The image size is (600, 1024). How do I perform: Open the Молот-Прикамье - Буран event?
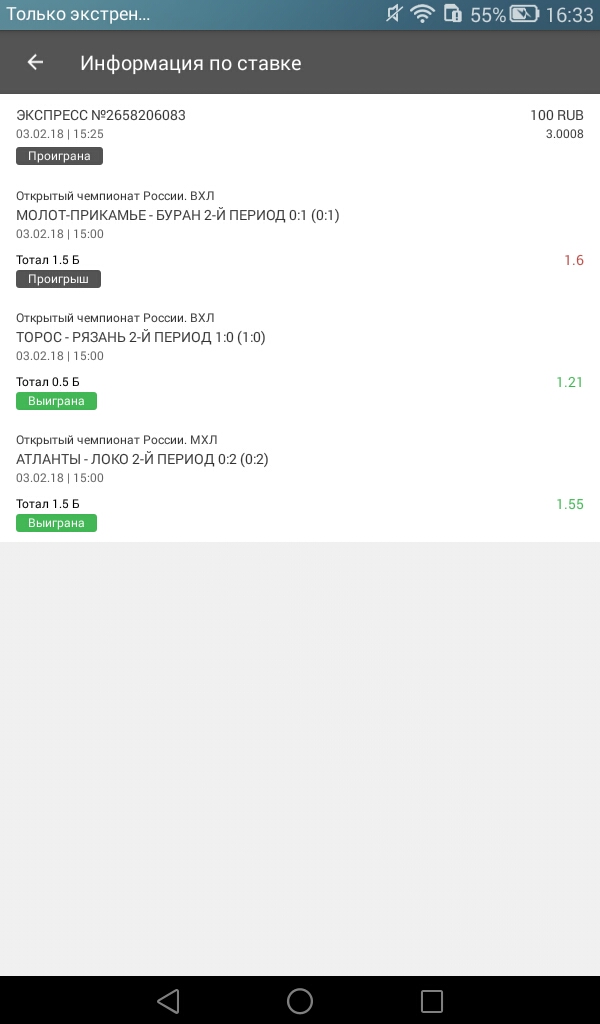click(178, 215)
